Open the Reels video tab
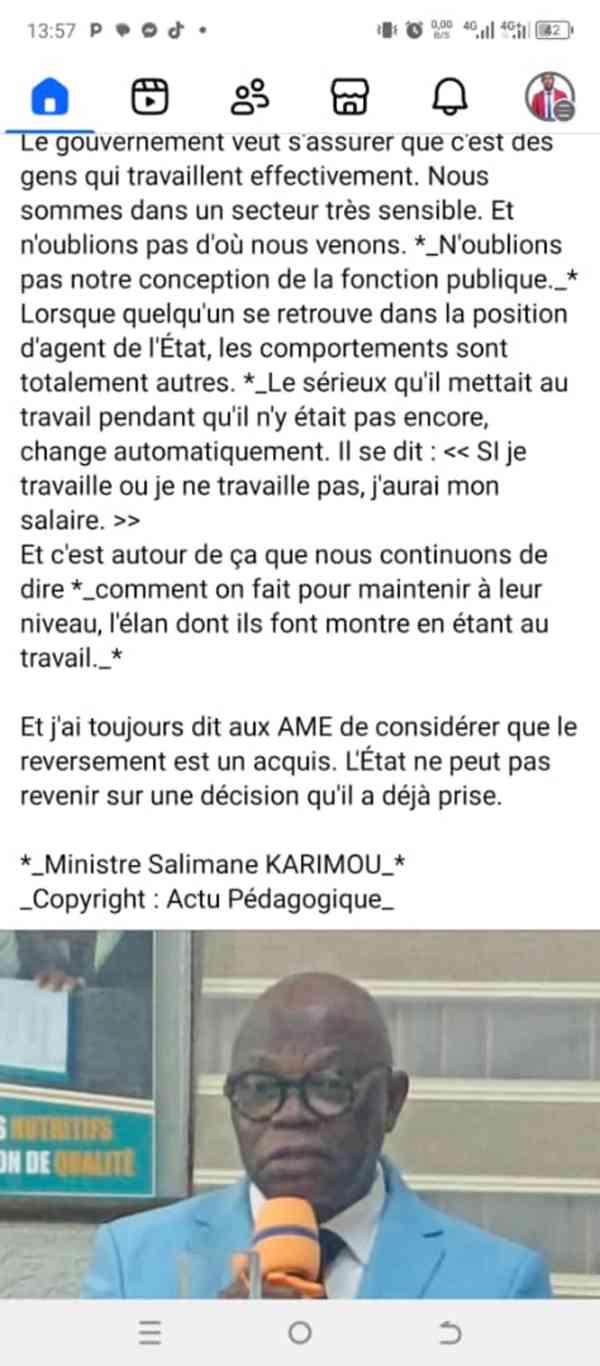The height and width of the screenshot is (1366, 600). pyautogui.click(x=150, y=97)
